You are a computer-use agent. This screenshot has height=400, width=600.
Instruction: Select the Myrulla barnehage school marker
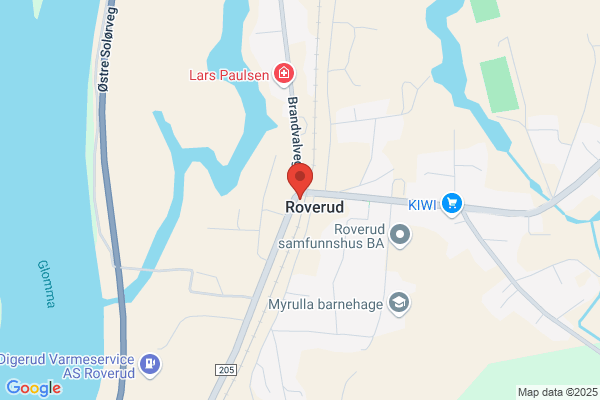tap(399, 304)
